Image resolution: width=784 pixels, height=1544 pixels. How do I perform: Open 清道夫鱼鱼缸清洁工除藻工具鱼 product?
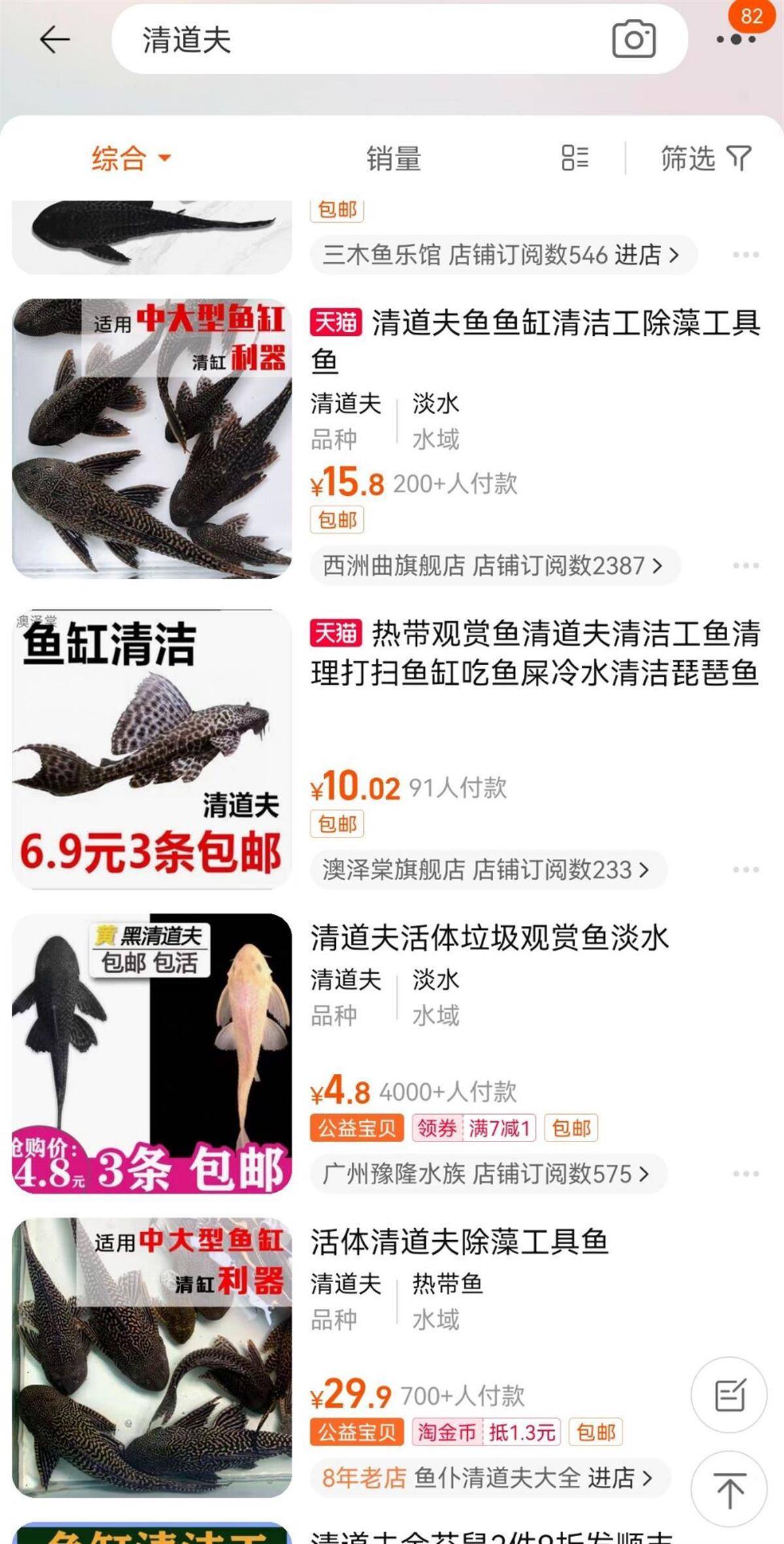click(x=534, y=340)
